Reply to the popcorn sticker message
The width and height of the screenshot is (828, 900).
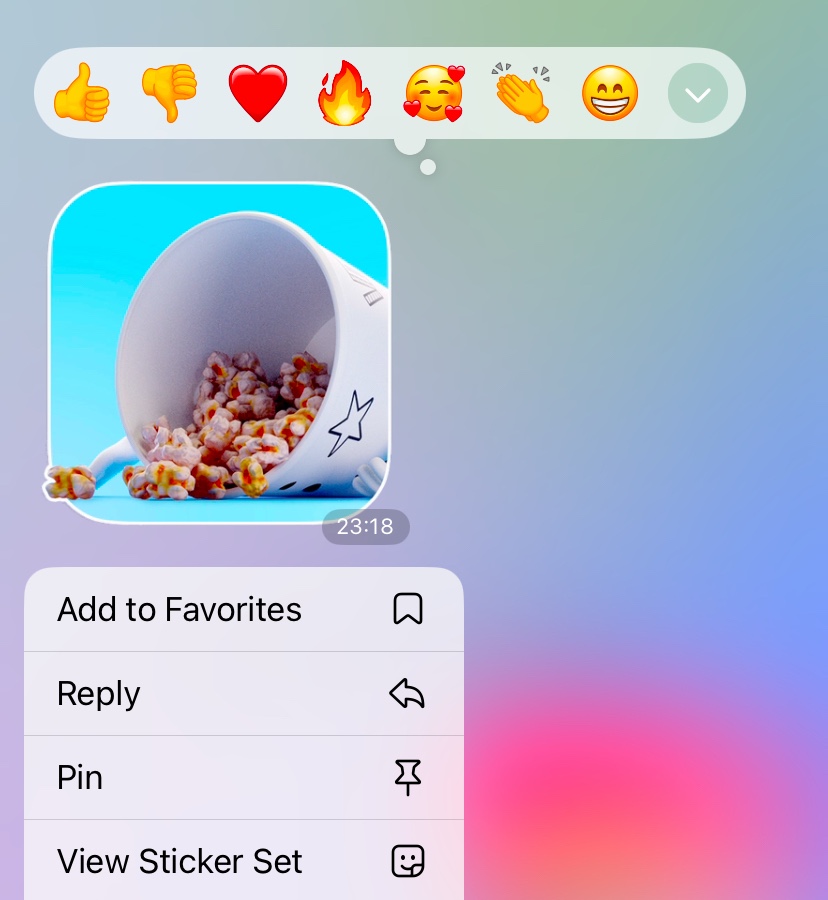click(x=243, y=693)
